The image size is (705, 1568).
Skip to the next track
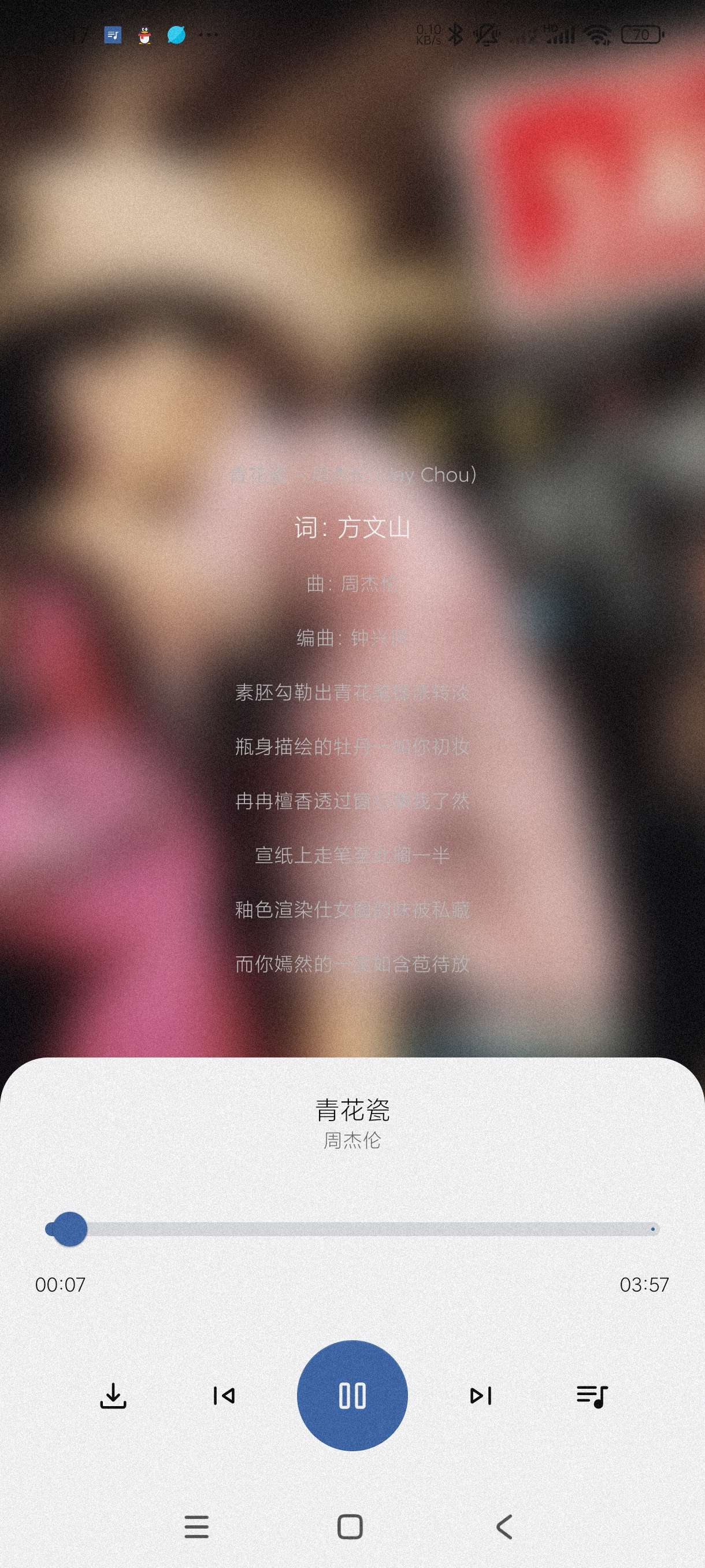pos(481,1395)
